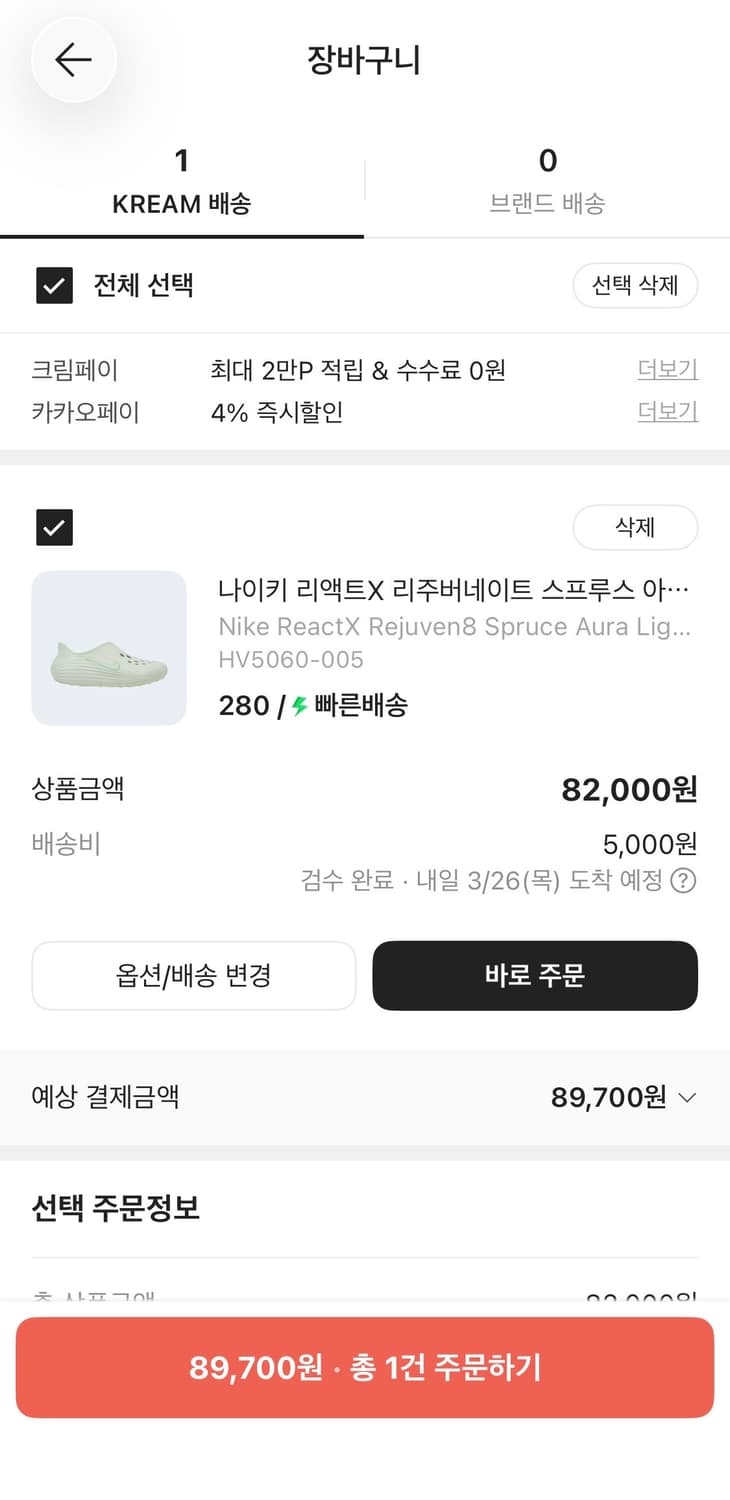The width and height of the screenshot is (730, 1500).
Task: Tap the size 280 option text
Action: tap(238, 706)
